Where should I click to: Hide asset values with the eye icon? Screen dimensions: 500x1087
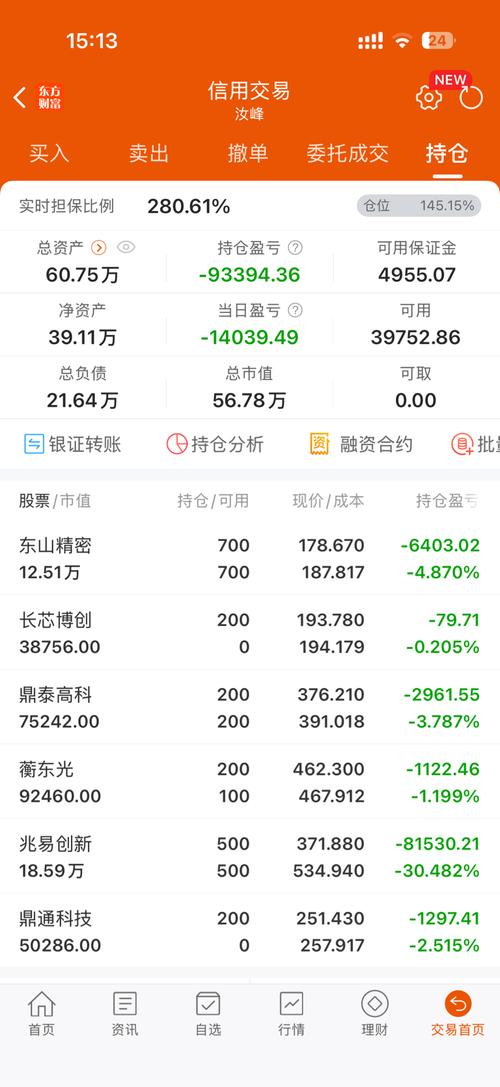click(126, 247)
